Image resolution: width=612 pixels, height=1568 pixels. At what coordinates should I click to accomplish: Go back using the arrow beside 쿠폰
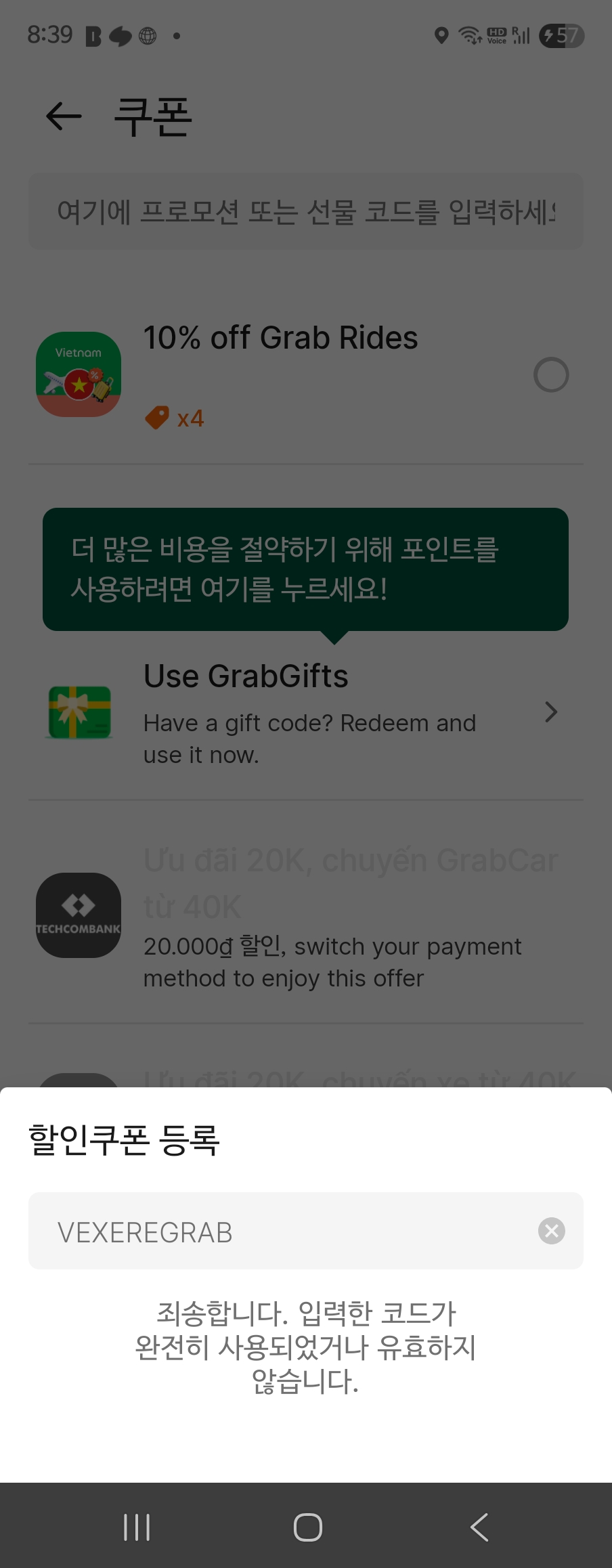[64, 116]
